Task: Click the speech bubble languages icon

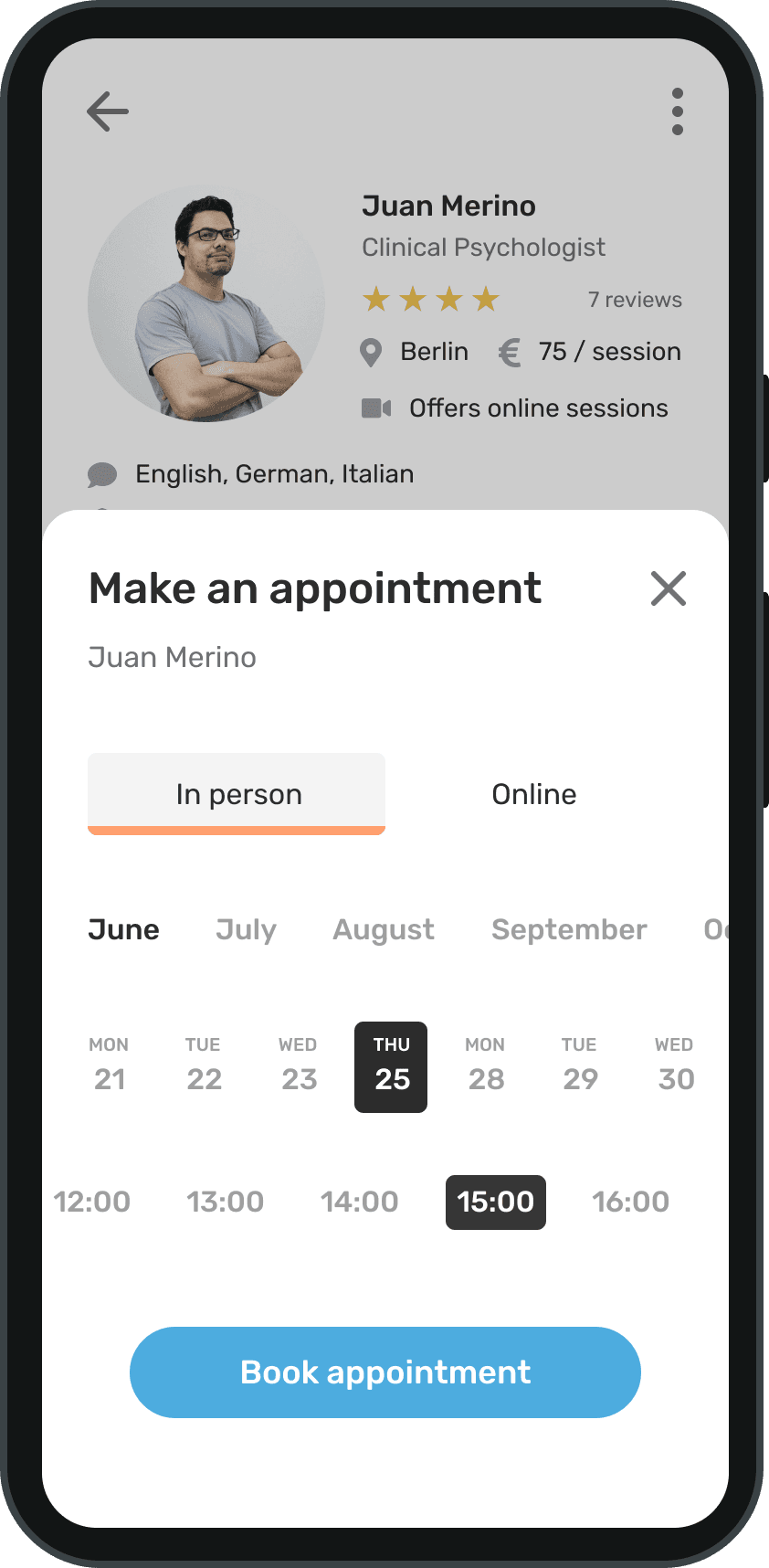Action: (102, 474)
